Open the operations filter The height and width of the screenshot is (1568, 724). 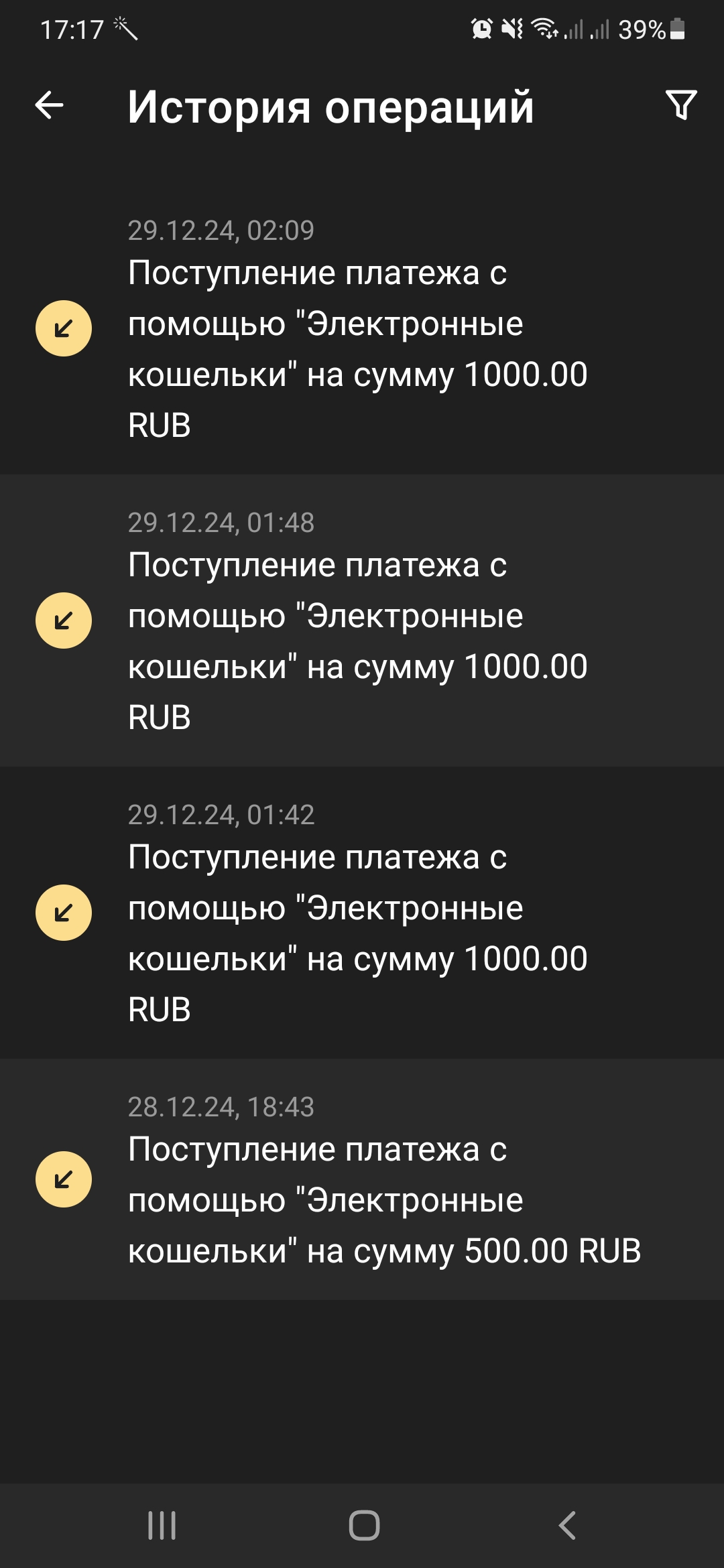click(681, 105)
